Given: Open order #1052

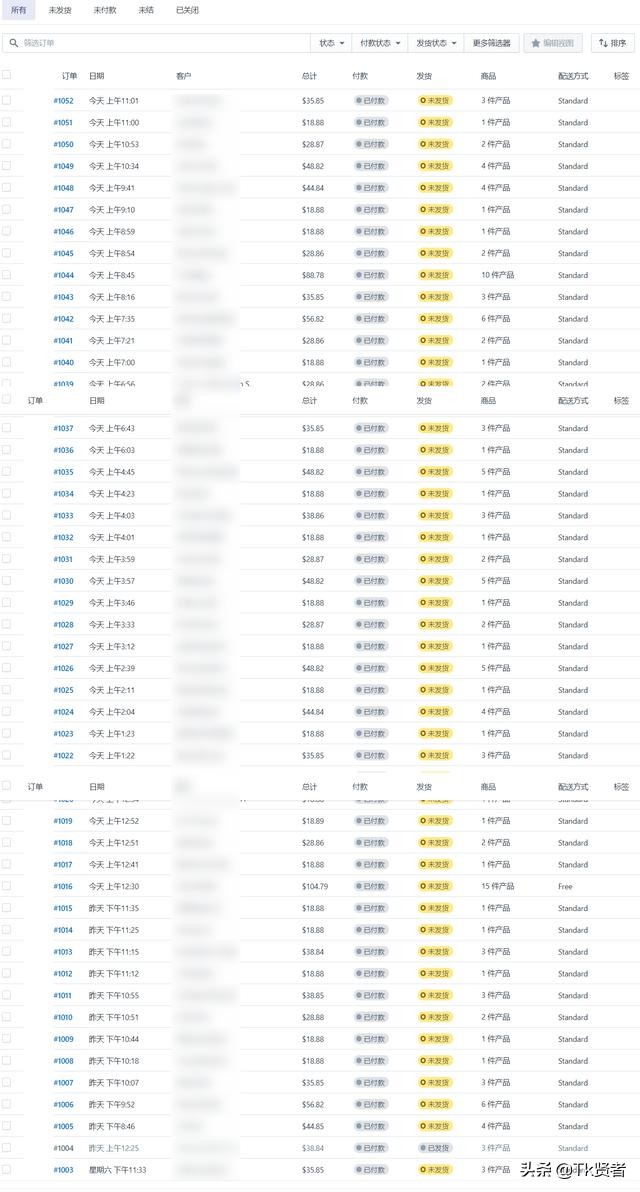Looking at the screenshot, I should coord(63,101).
